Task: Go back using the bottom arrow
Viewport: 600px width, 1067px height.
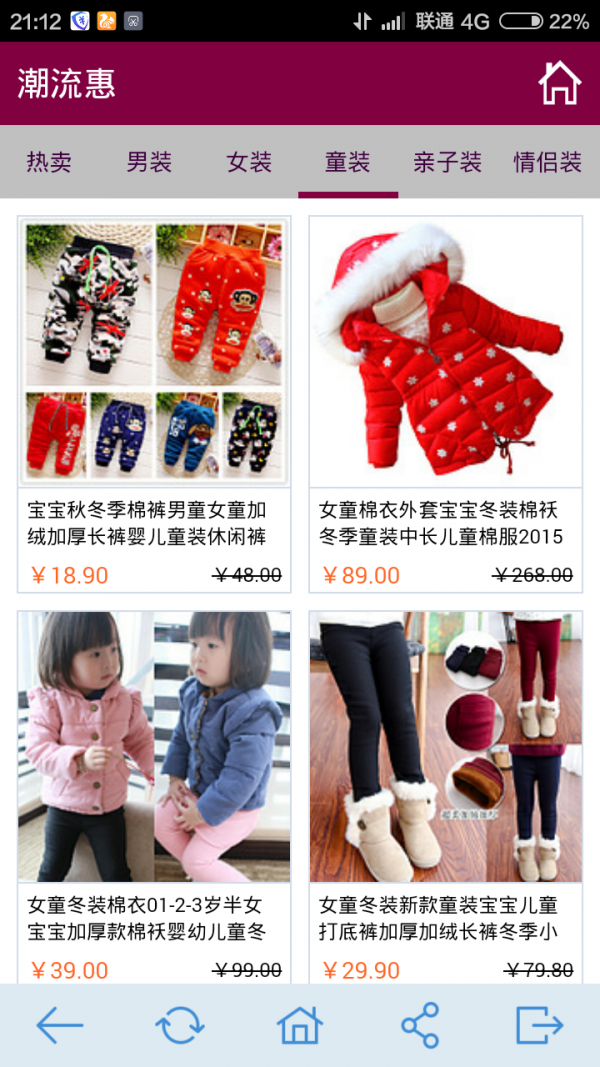Action: tap(60, 1025)
